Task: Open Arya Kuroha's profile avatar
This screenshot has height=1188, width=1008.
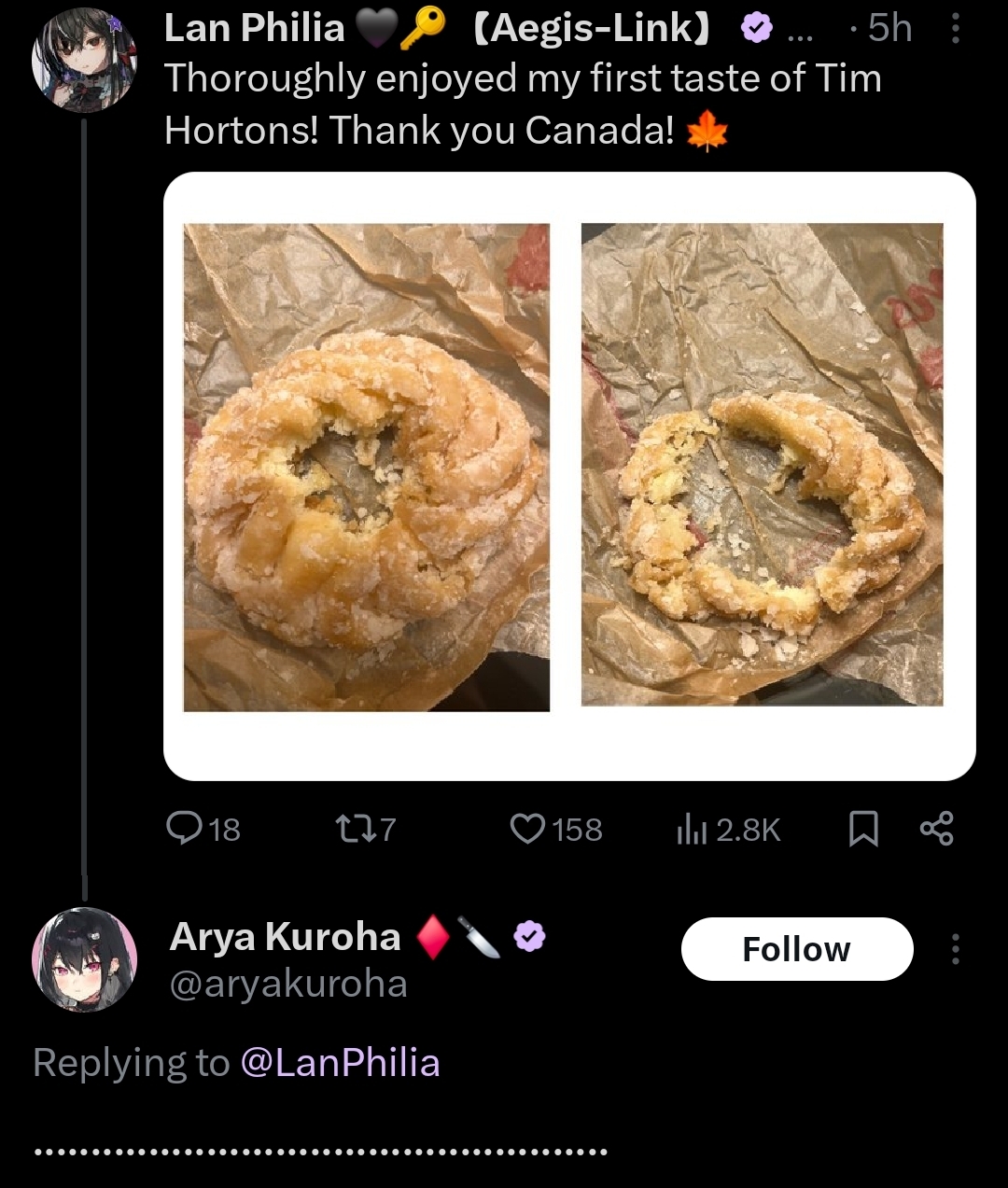Action: tap(85, 958)
